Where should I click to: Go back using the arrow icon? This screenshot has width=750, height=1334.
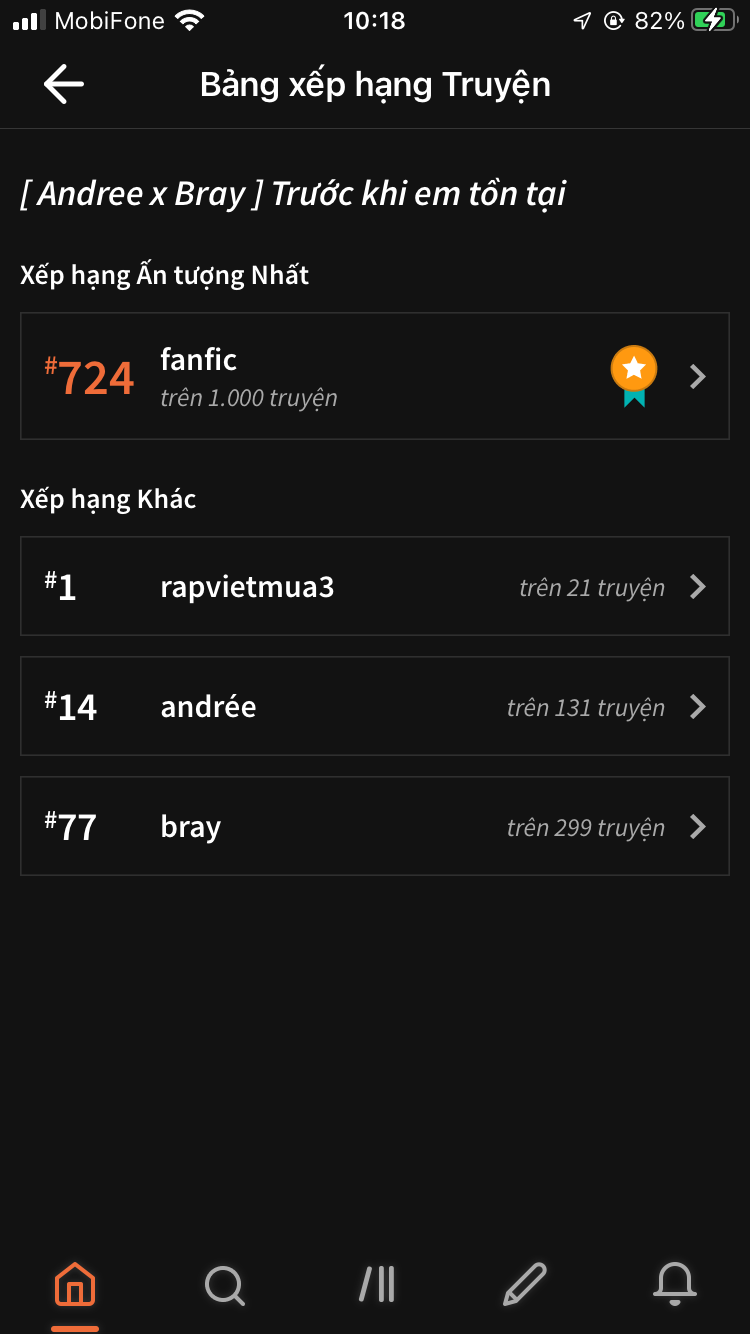click(64, 85)
